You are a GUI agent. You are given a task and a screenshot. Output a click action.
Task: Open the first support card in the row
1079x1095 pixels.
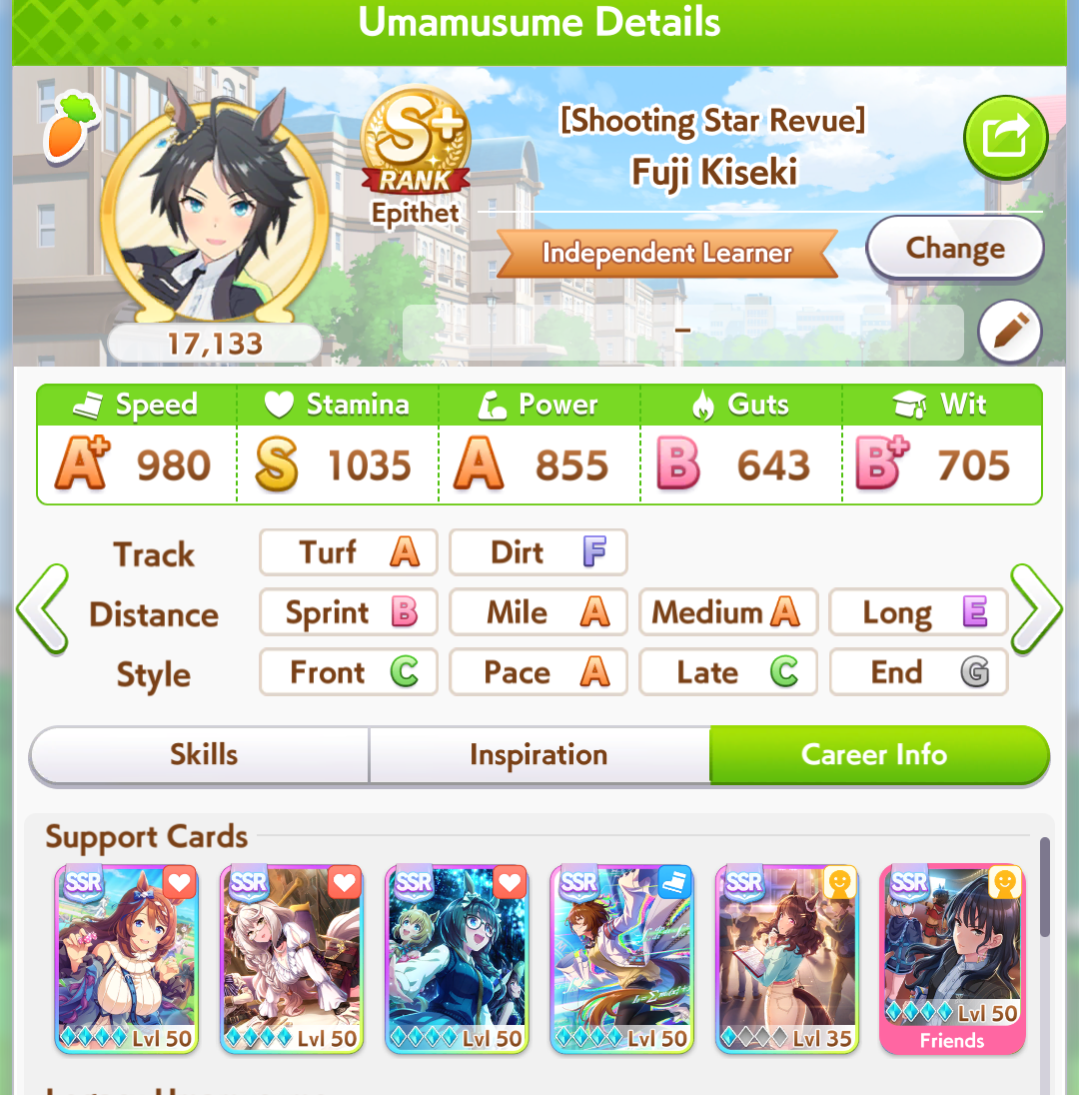click(126, 958)
